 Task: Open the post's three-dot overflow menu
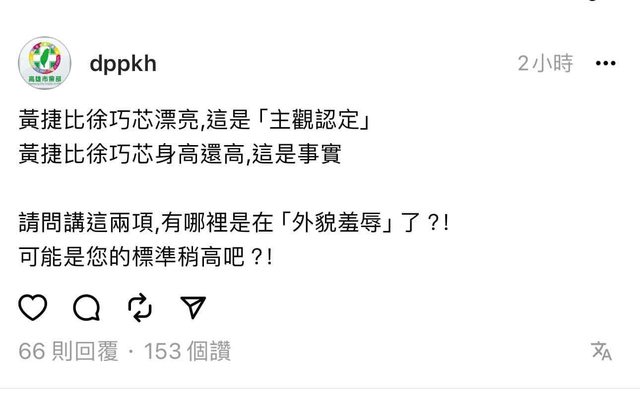coord(605,64)
